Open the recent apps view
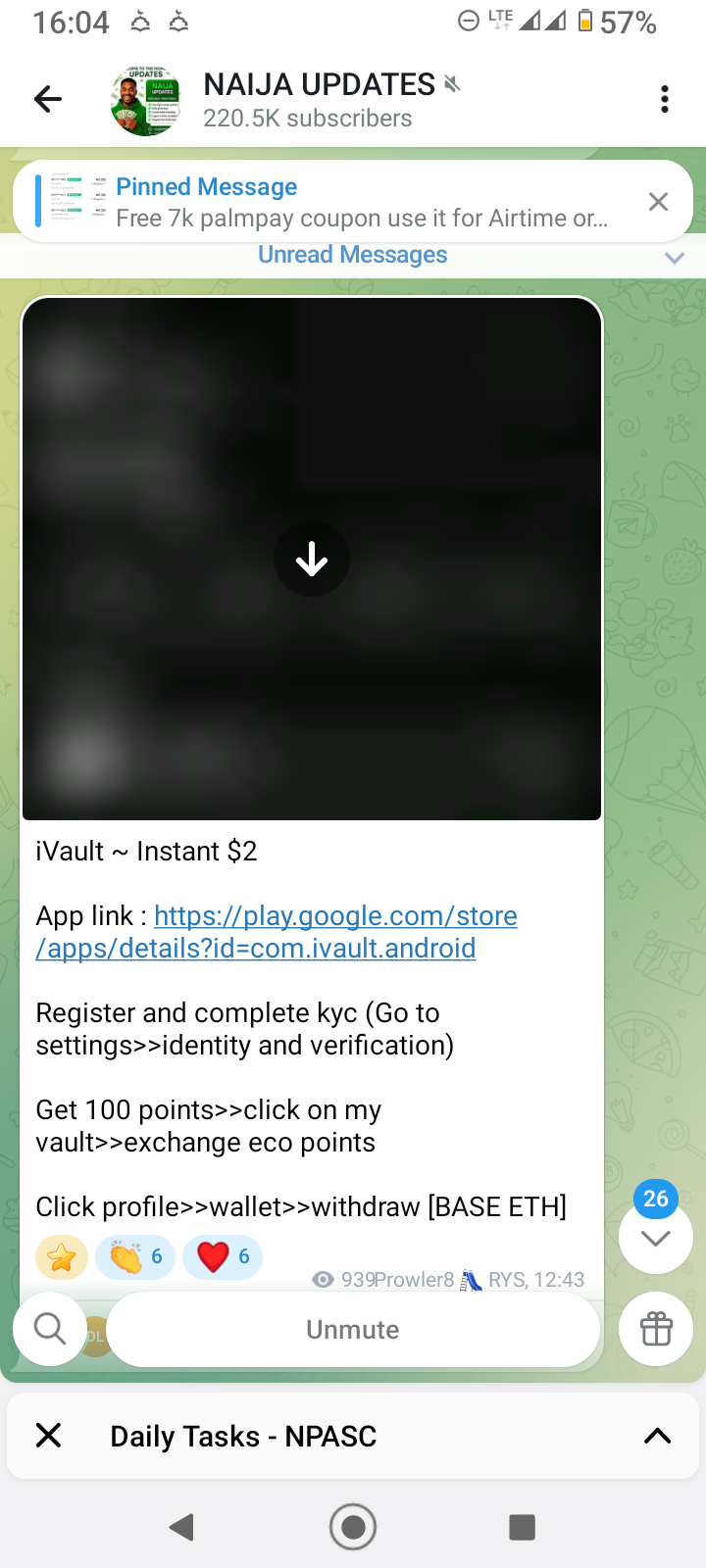Viewport: 706px width, 1568px height. pyautogui.click(x=522, y=1527)
